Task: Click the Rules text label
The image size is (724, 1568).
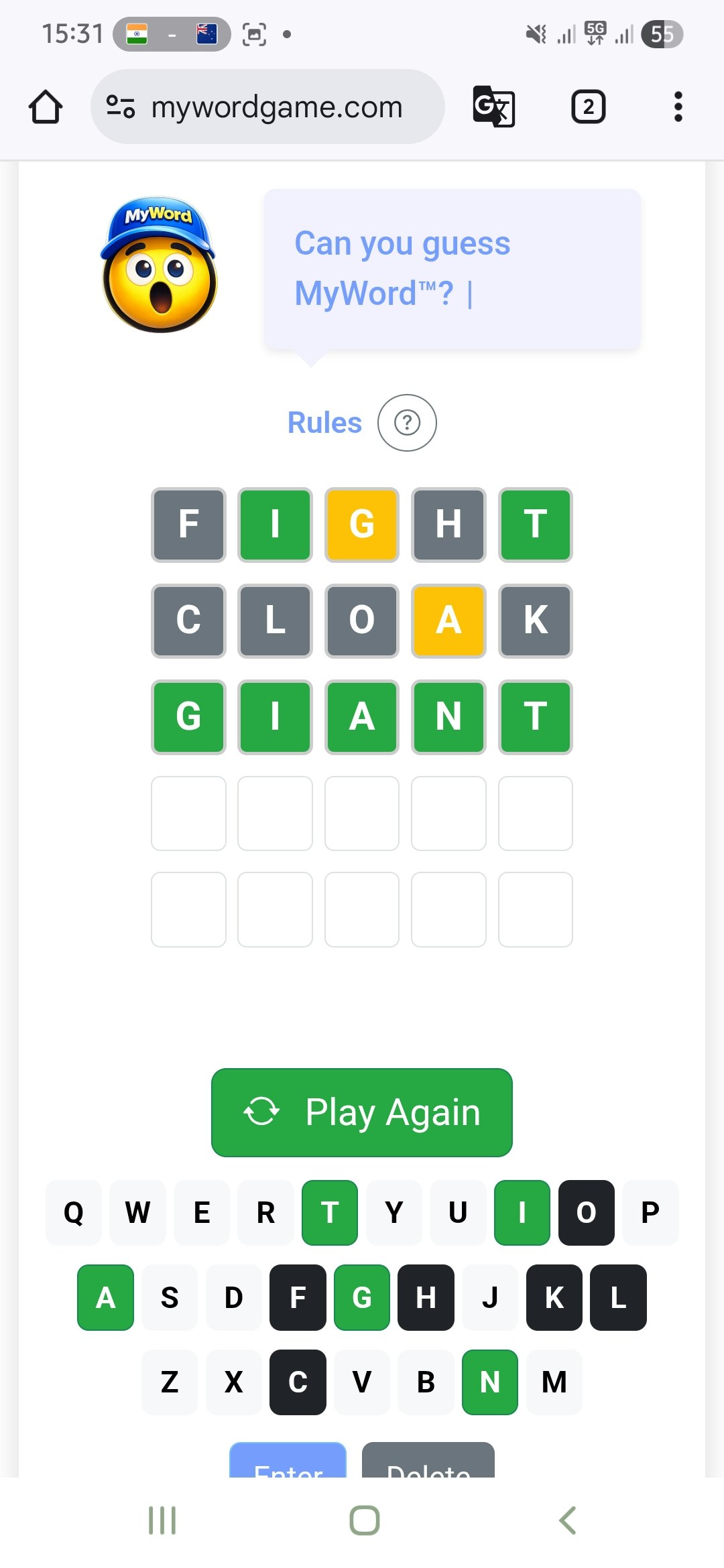Action: [324, 422]
